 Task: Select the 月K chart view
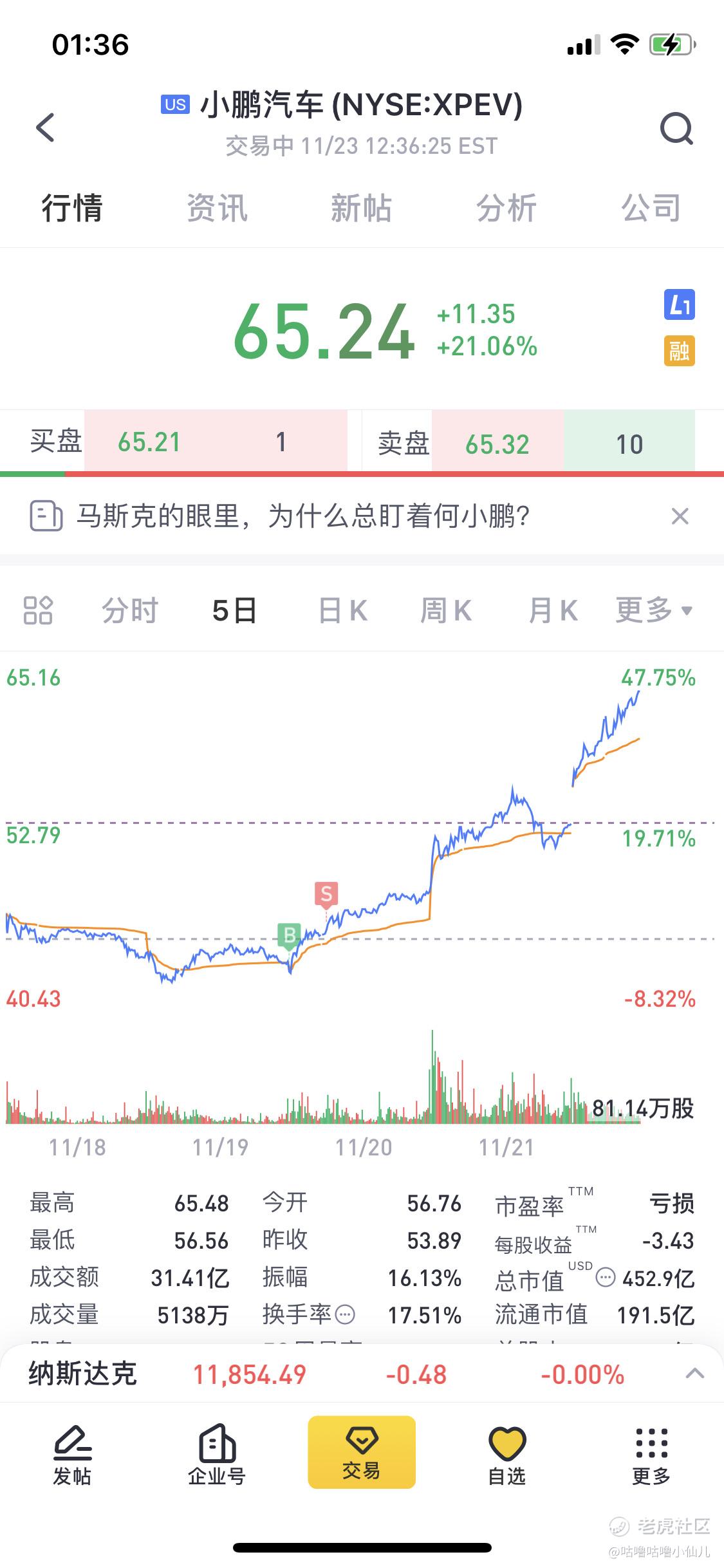tap(553, 610)
